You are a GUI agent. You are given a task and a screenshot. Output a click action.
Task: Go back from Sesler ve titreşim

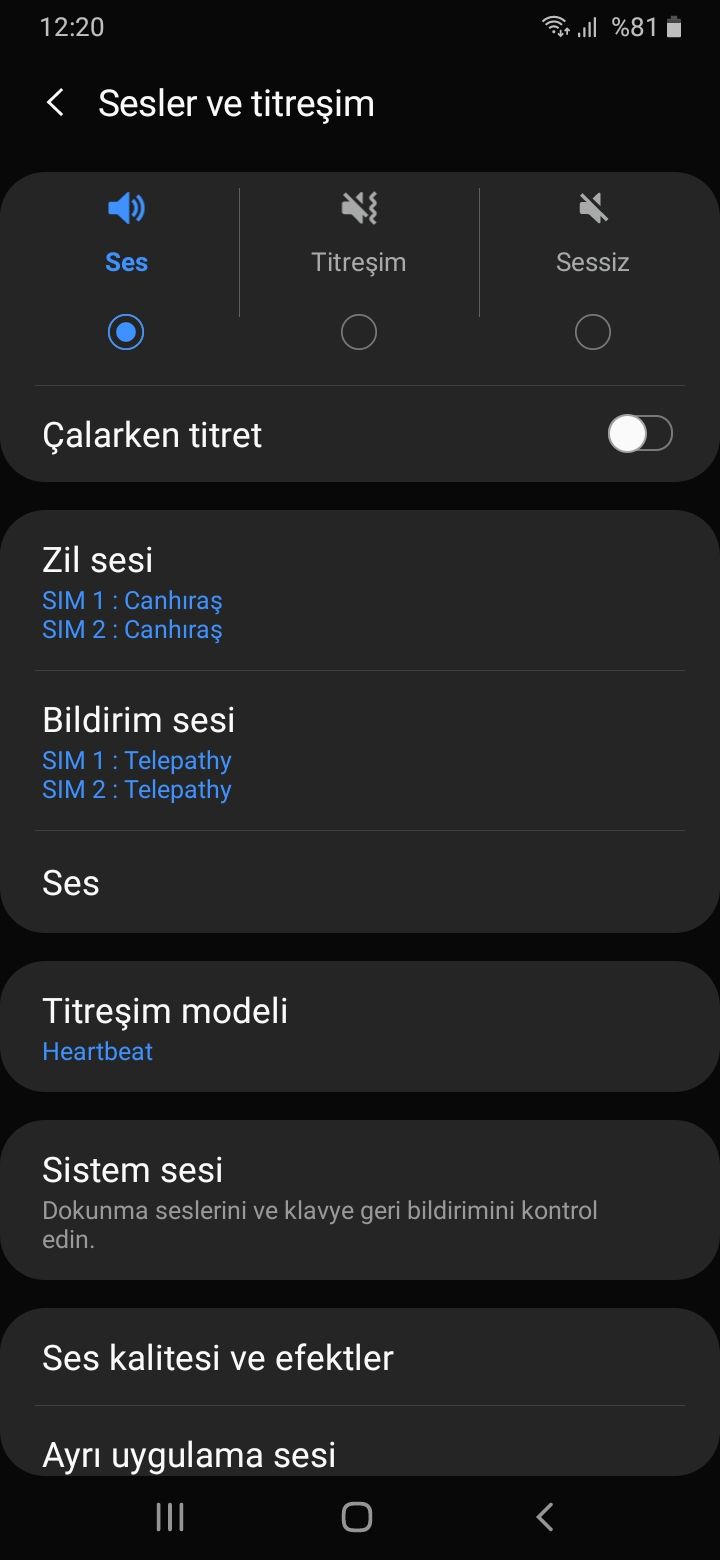(55, 103)
